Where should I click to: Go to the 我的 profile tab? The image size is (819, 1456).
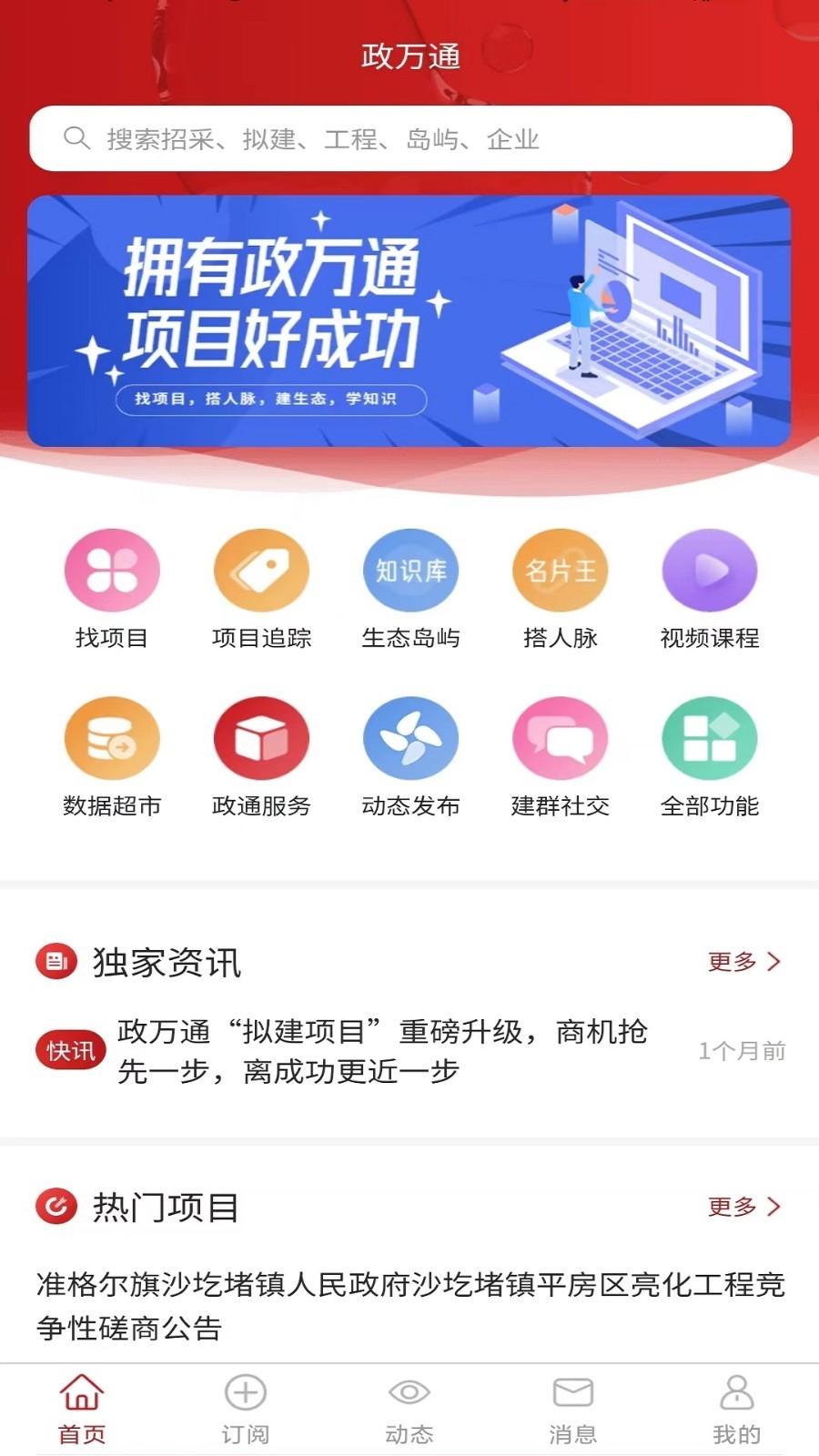tap(735, 1406)
